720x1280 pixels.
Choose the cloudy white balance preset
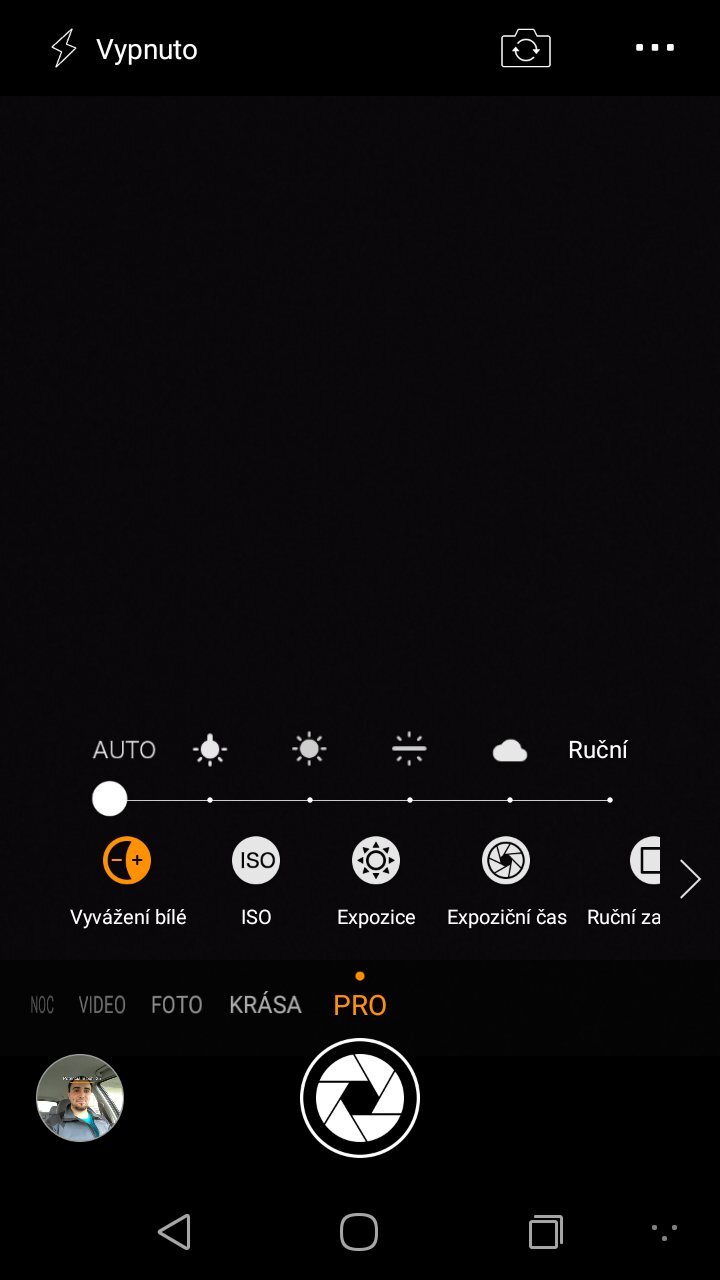click(x=510, y=748)
